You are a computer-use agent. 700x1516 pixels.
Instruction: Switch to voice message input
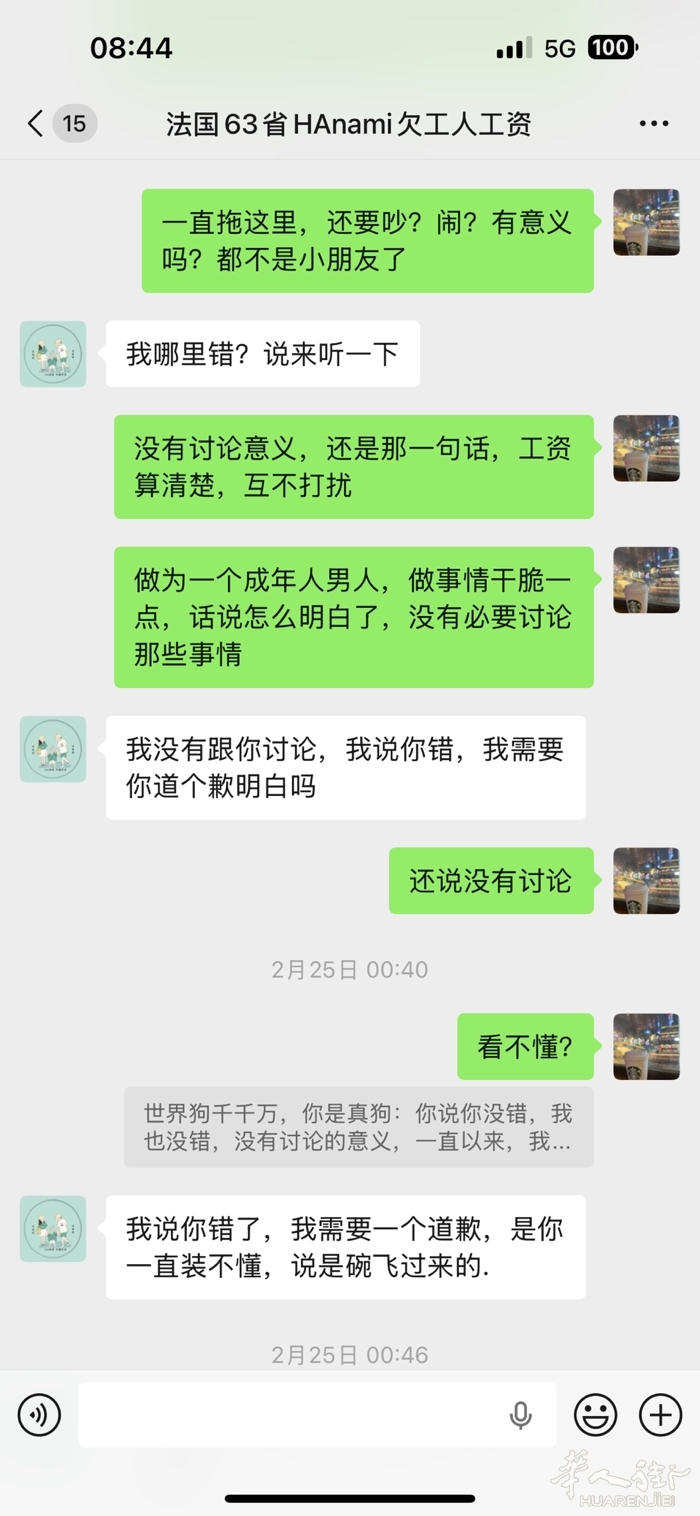coord(40,1415)
